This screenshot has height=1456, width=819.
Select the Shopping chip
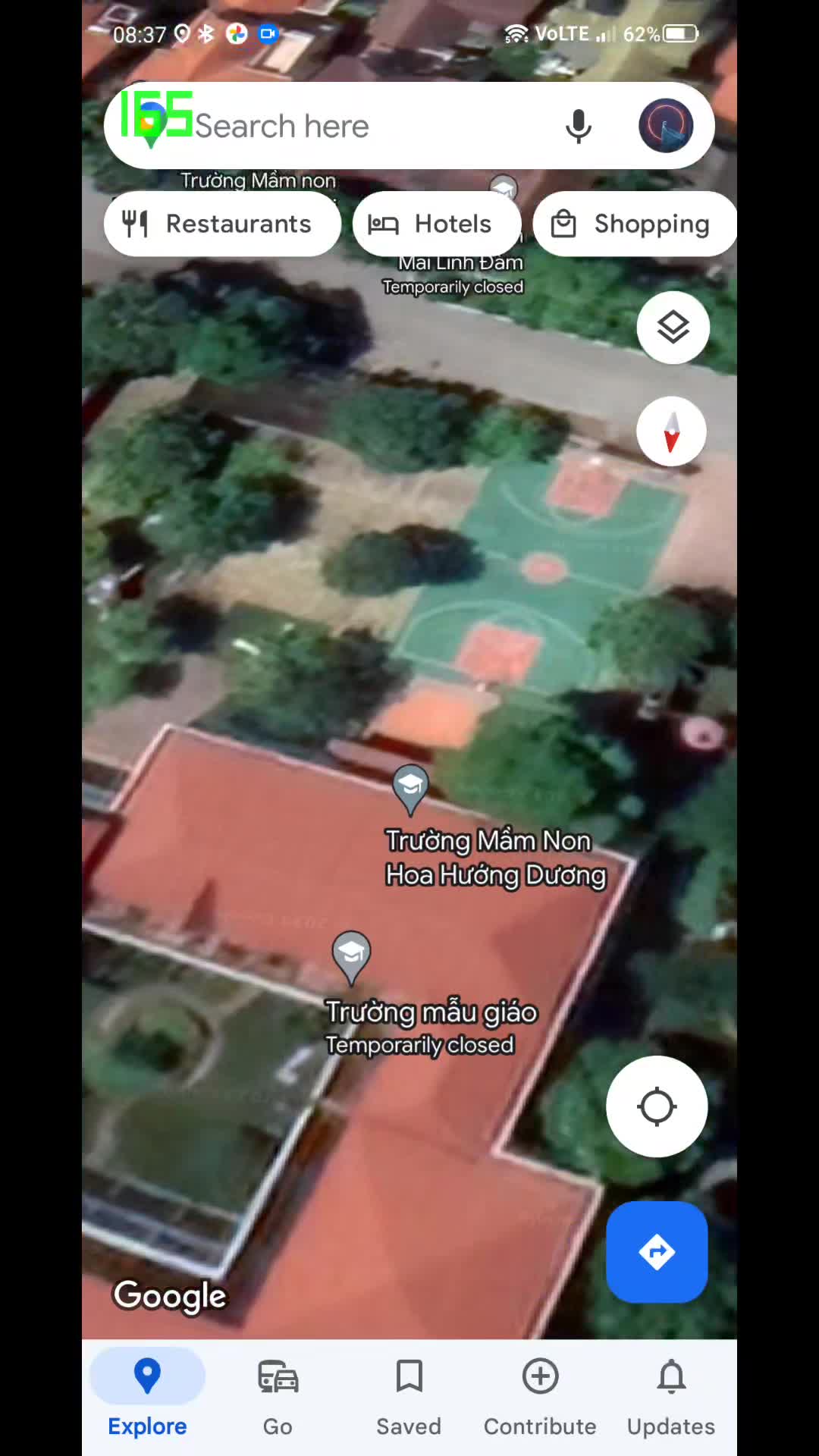point(634,224)
